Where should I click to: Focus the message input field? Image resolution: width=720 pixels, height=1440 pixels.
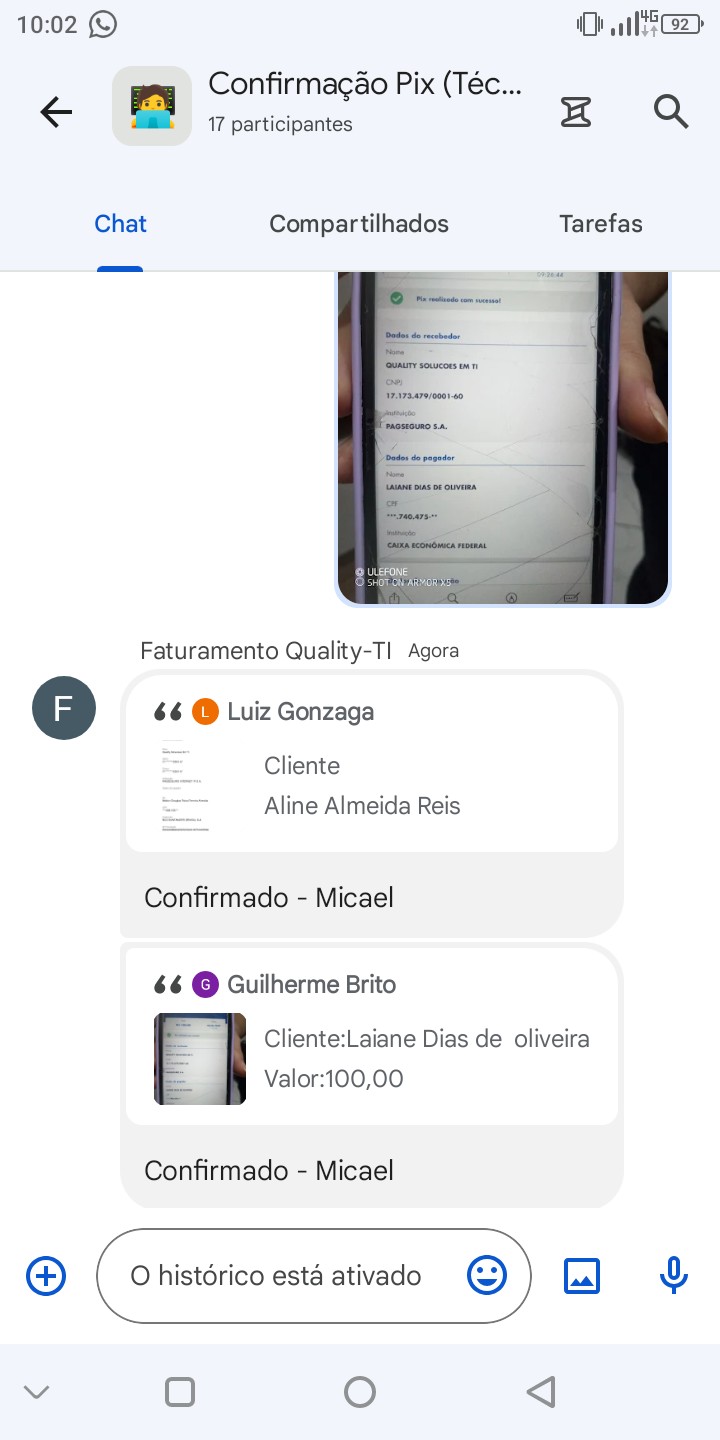pos(280,1276)
